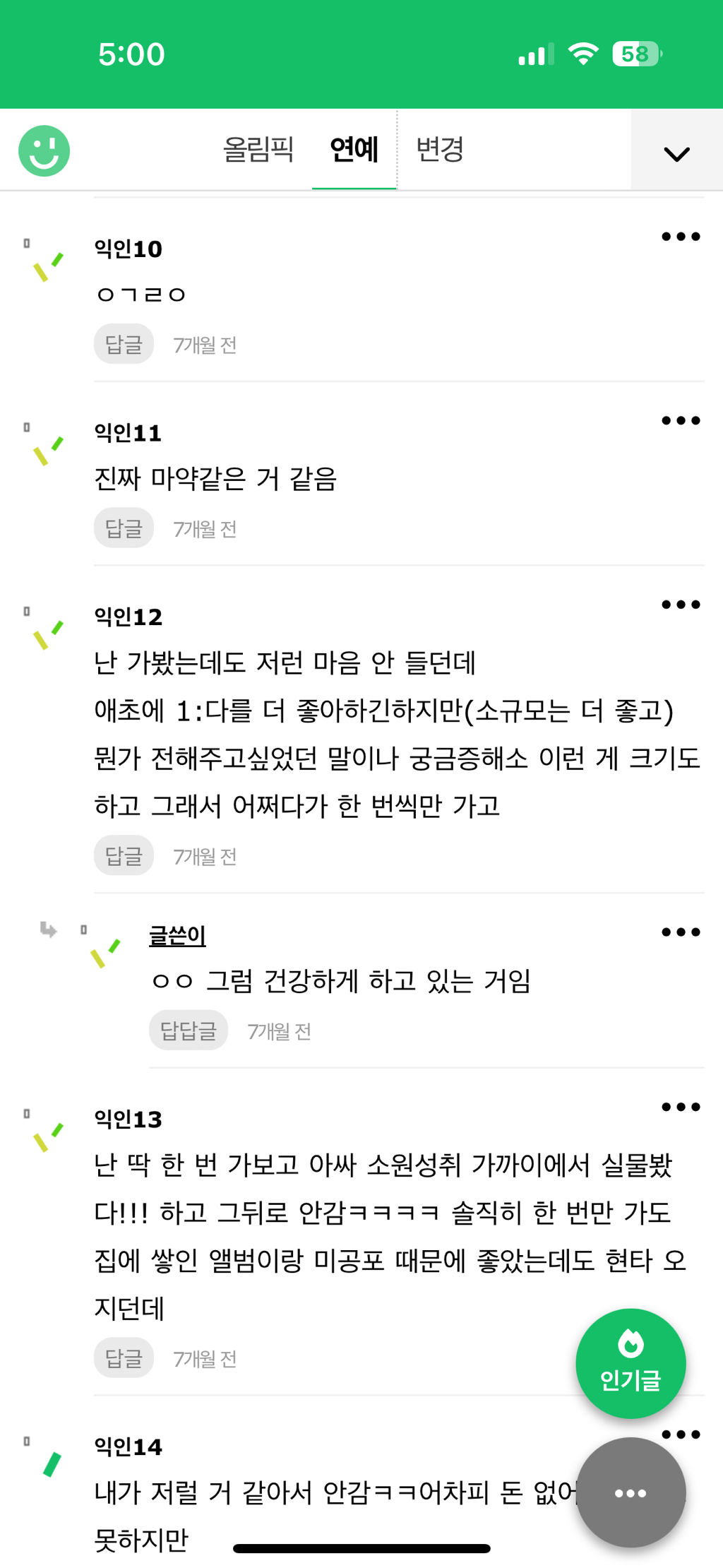Tap 변경 to change categories

pos(439,149)
